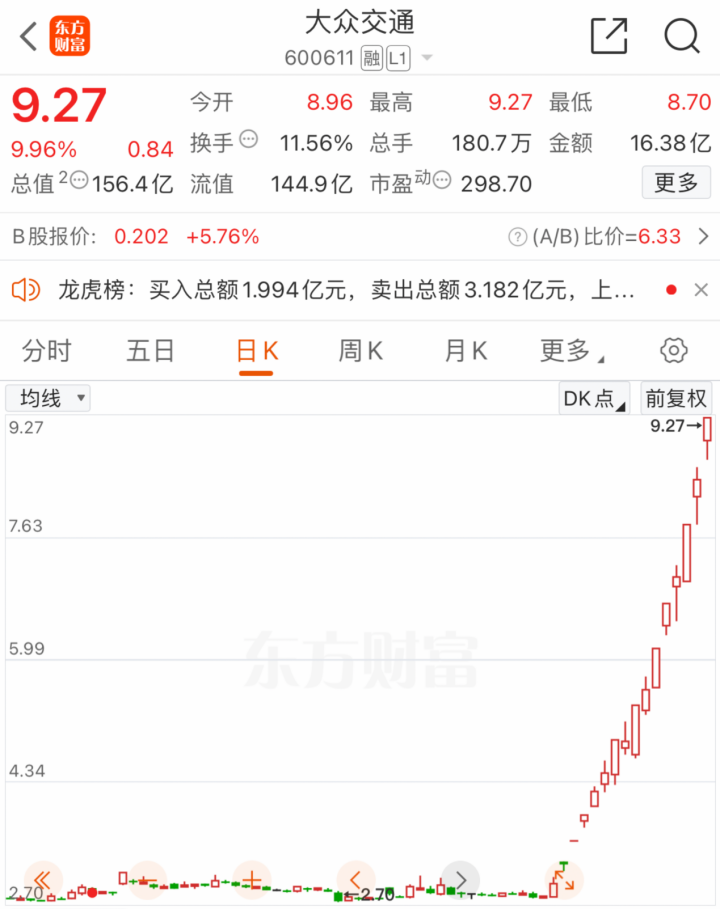Screen dimensions: 720x909
Task: Switch to the 分时 tab
Action: [x=47, y=351]
